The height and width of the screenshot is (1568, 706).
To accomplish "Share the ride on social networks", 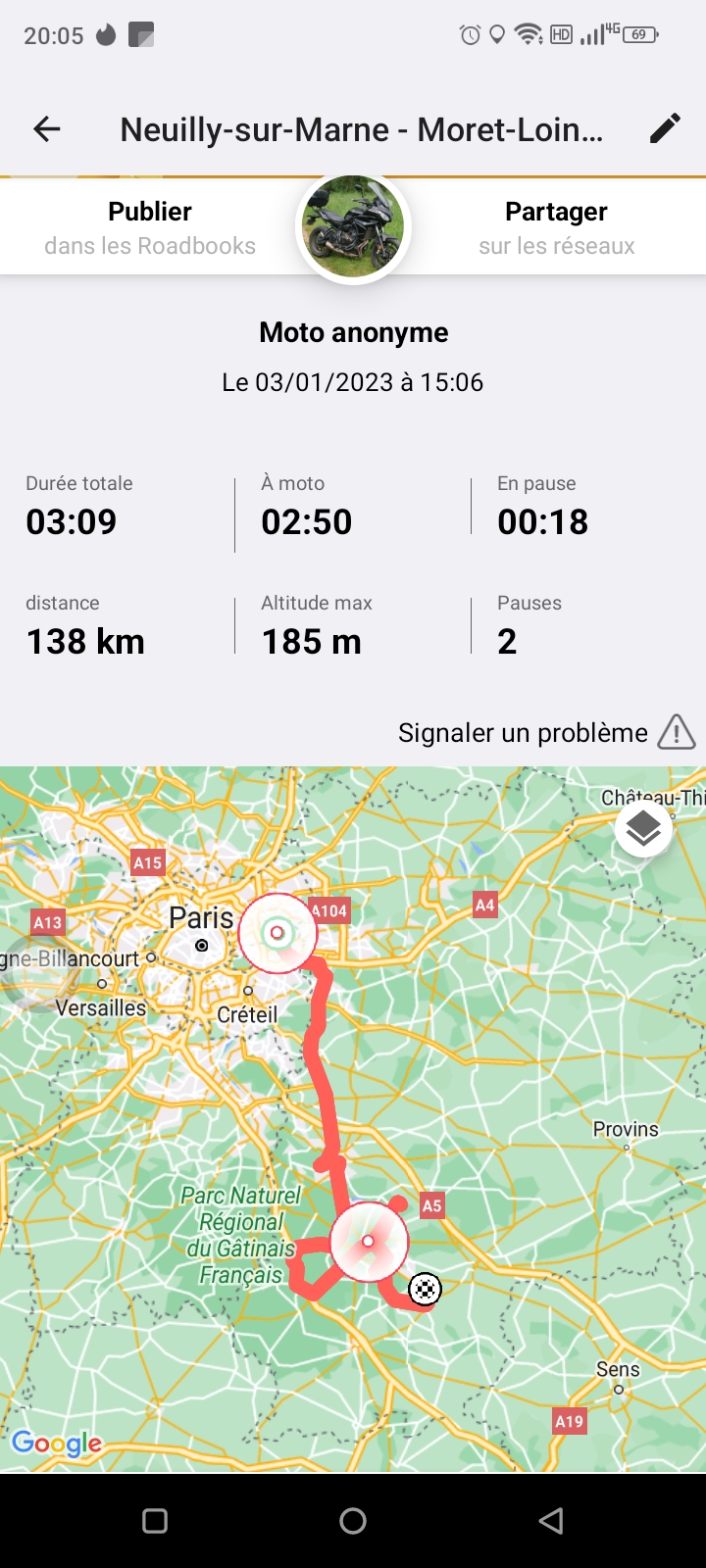I will pyautogui.click(x=556, y=227).
